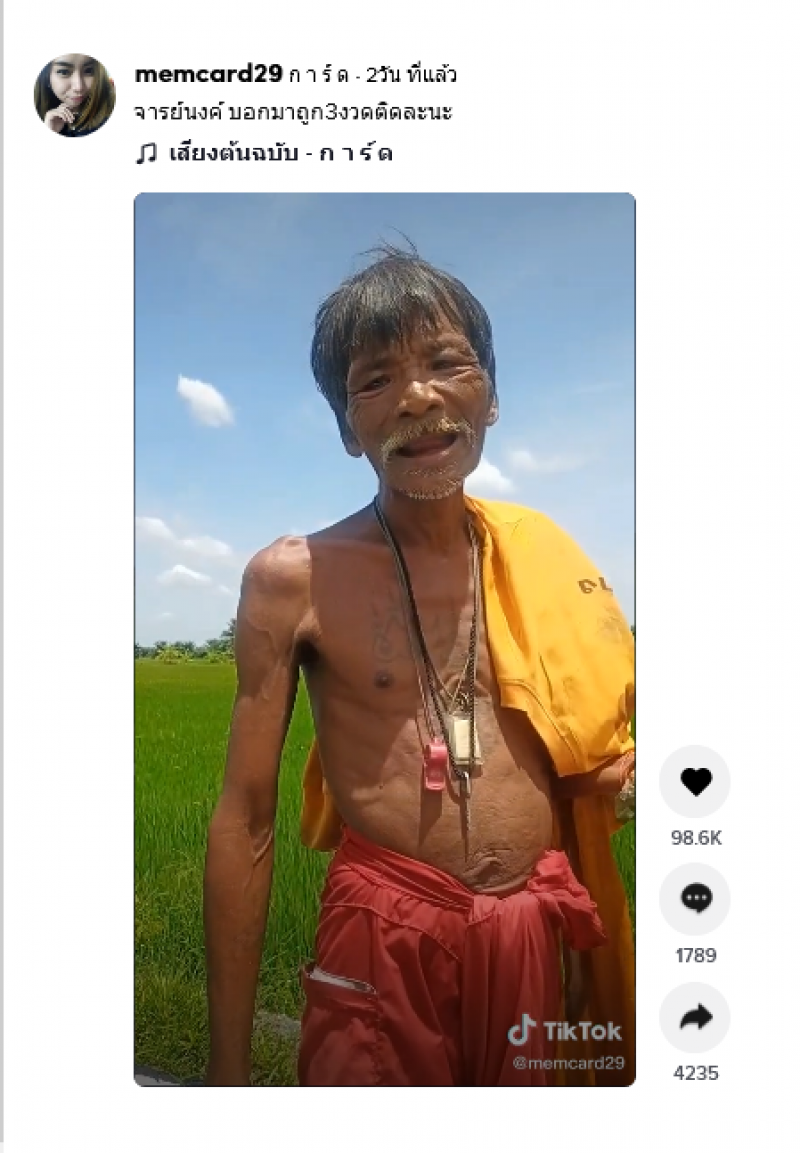This screenshot has width=800, height=1153.
Task: Open the video's comments
Action: pyautogui.click(x=695, y=899)
